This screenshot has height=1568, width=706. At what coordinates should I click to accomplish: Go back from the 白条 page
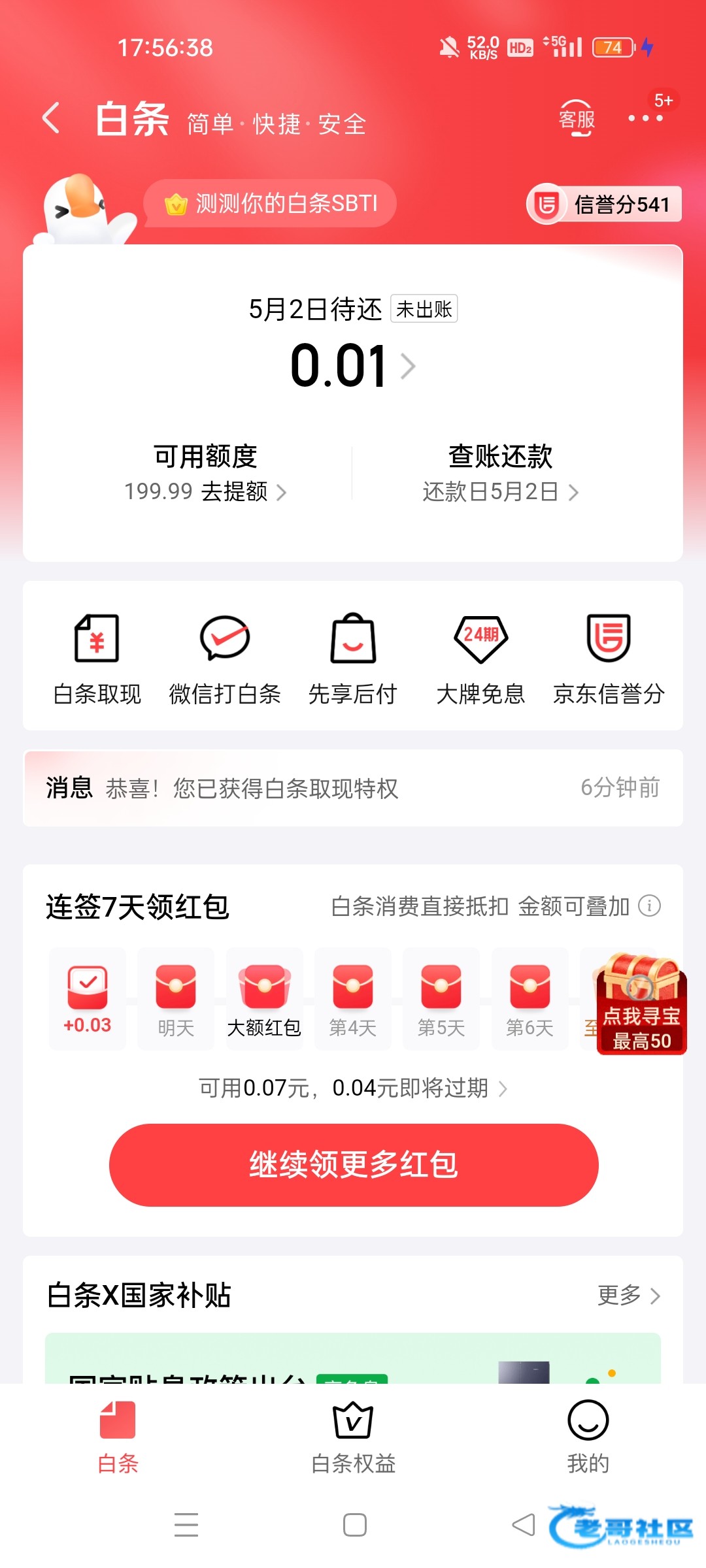tap(51, 118)
